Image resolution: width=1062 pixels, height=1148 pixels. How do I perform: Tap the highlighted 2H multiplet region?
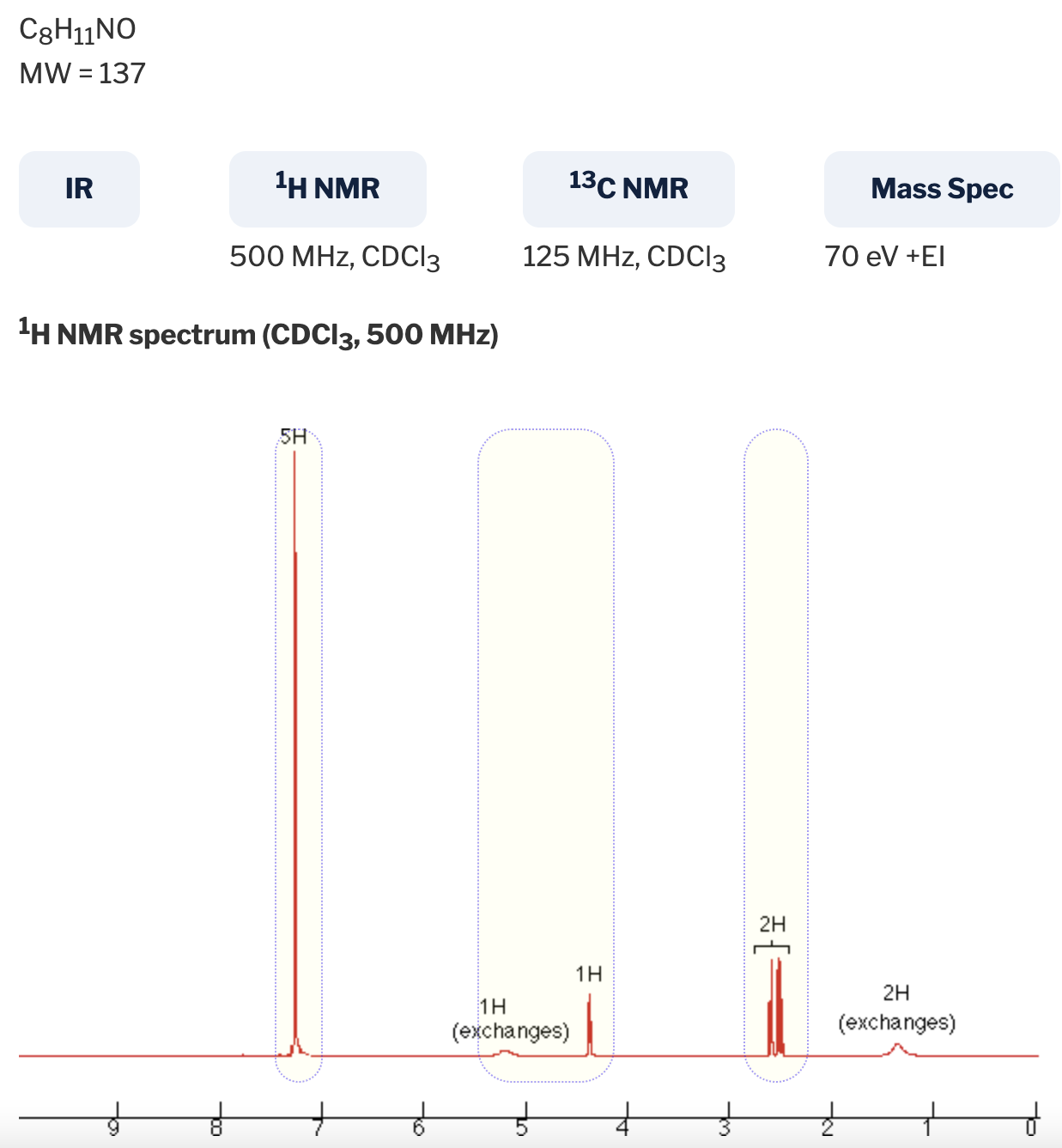(x=776, y=756)
